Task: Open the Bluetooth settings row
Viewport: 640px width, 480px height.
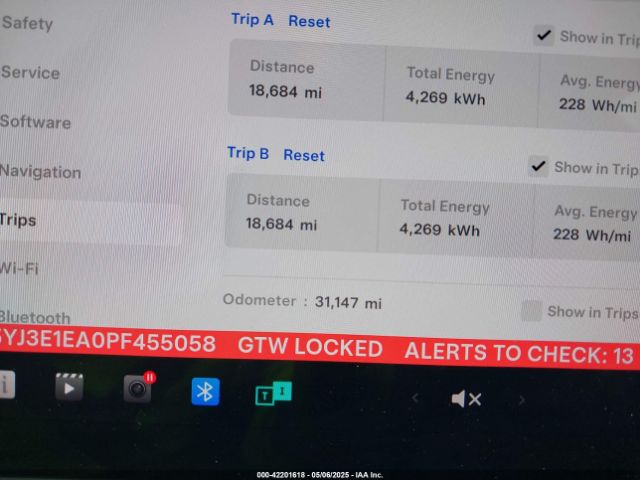Action: pos(36,317)
